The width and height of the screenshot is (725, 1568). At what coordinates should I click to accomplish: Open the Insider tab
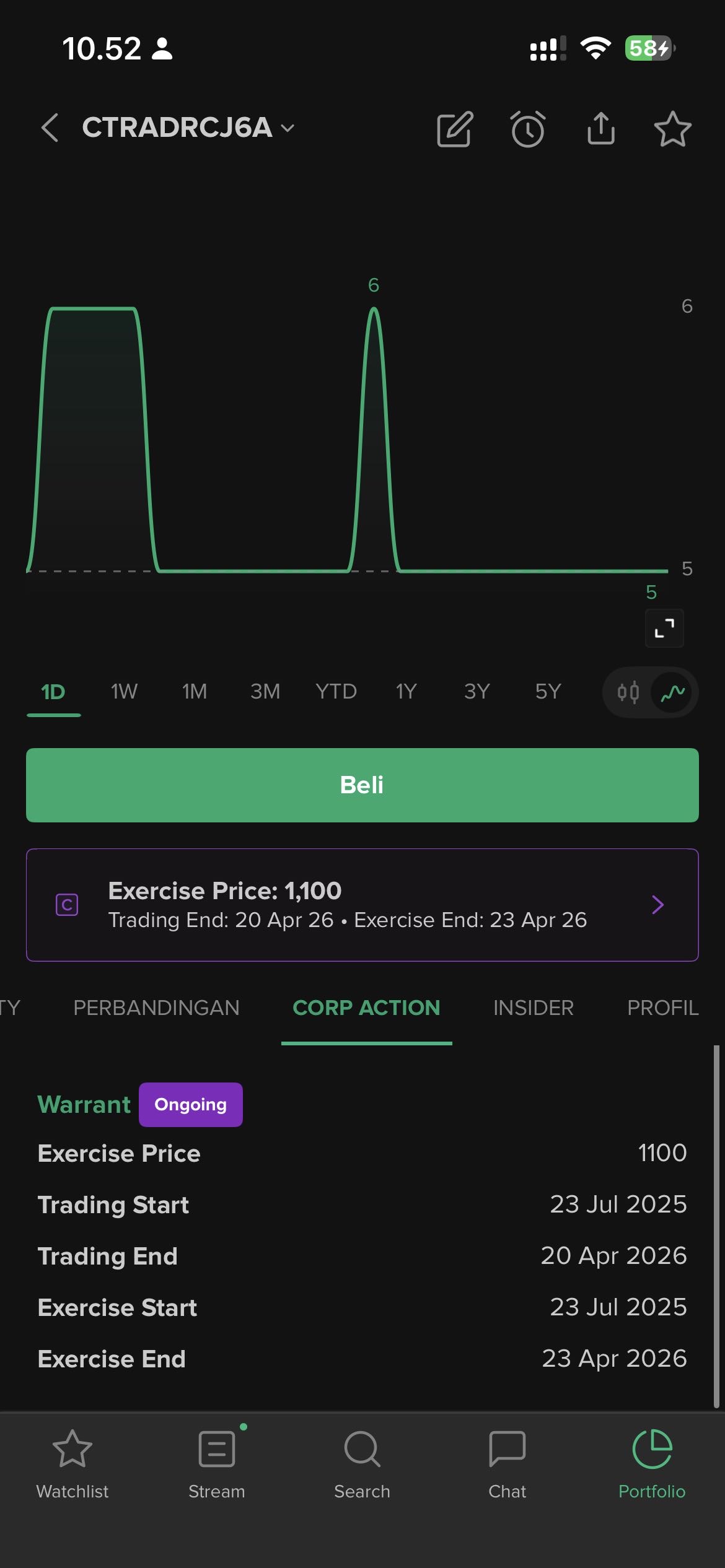click(533, 1008)
